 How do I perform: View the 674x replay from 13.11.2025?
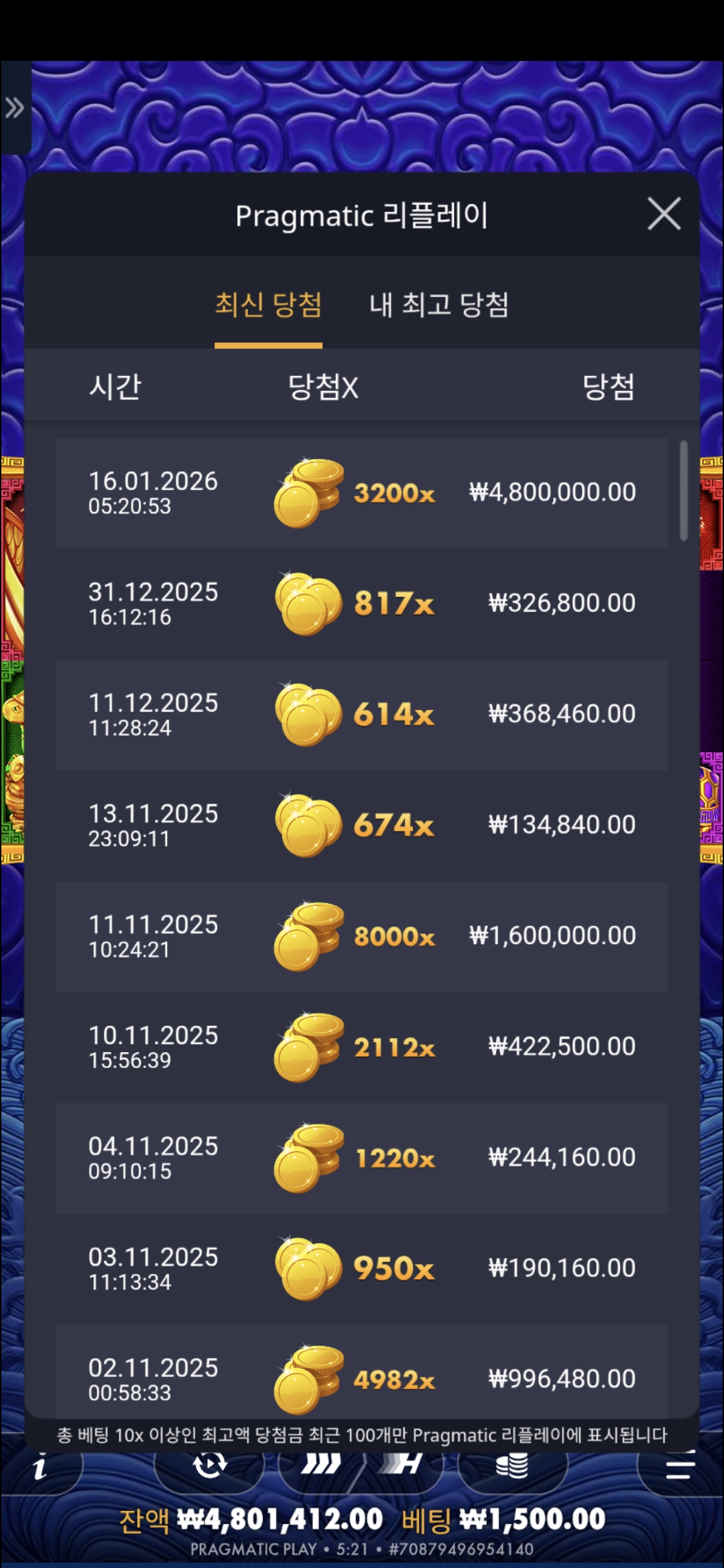click(x=361, y=825)
